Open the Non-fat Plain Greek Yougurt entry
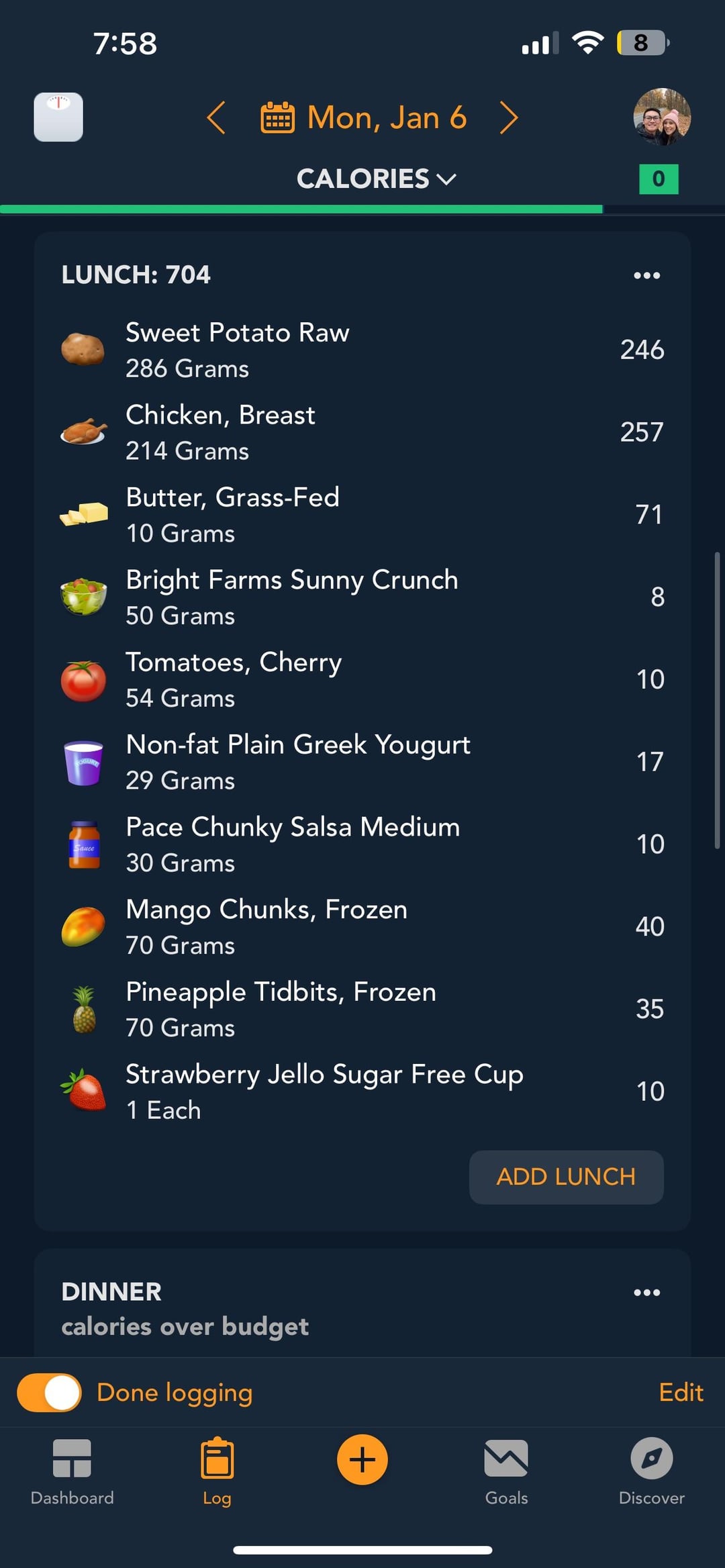Image resolution: width=725 pixels, height=1568 pixels. tap(362, 762)
